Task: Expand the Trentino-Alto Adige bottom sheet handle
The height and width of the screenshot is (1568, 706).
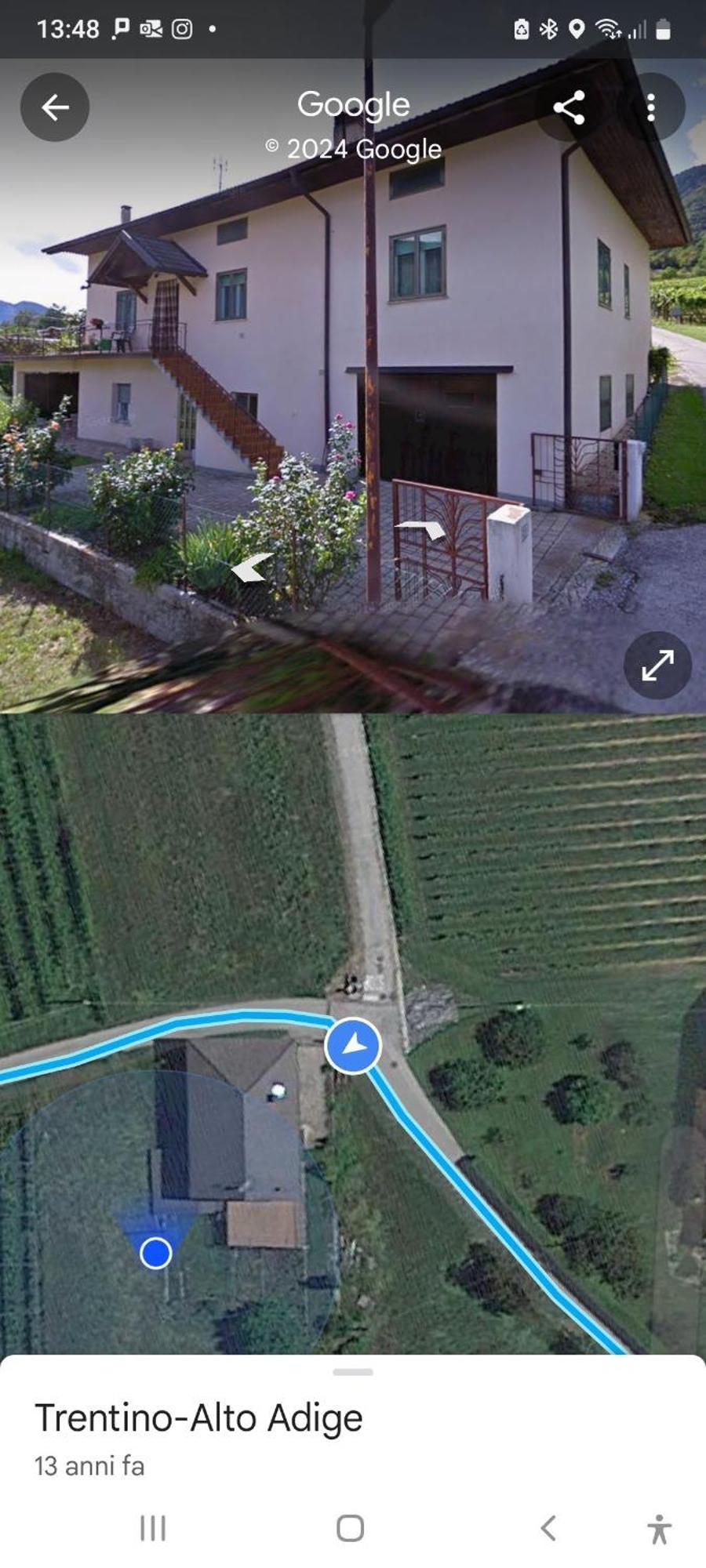Action: 353,1372
